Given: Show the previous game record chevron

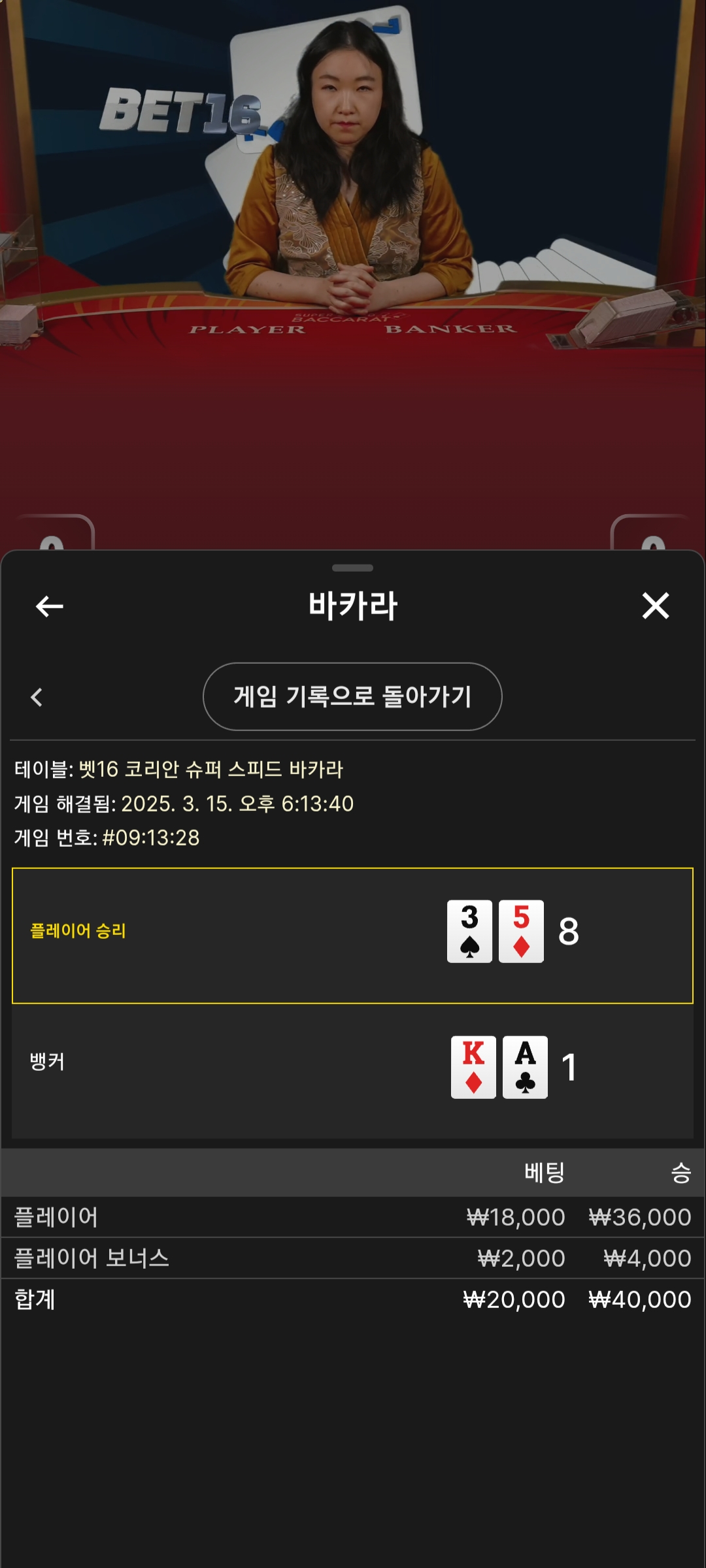Looking at the screenshot, I should click(x=37, y=697).
